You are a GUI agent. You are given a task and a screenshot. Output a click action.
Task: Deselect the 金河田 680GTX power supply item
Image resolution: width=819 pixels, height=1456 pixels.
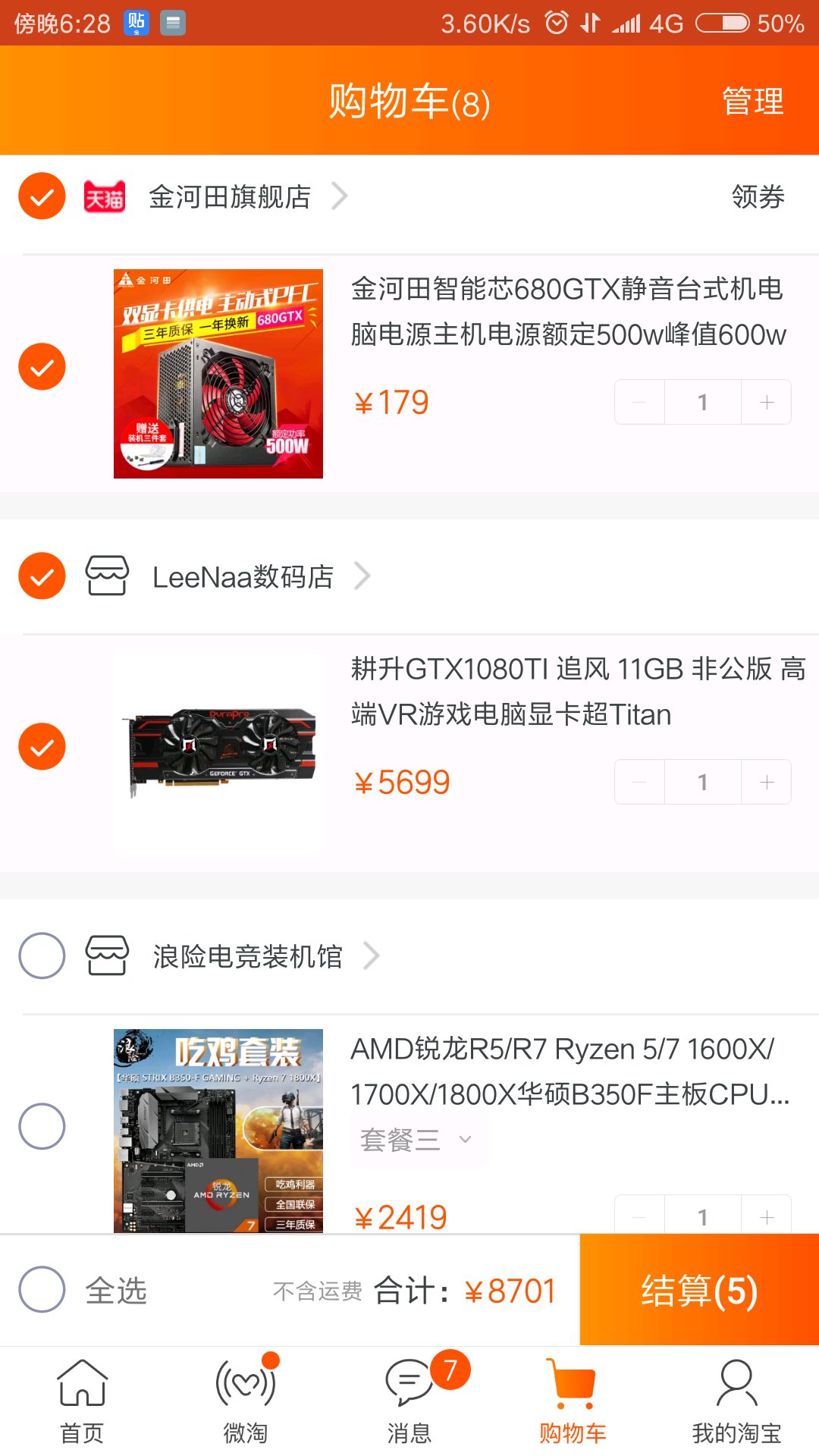42,367
